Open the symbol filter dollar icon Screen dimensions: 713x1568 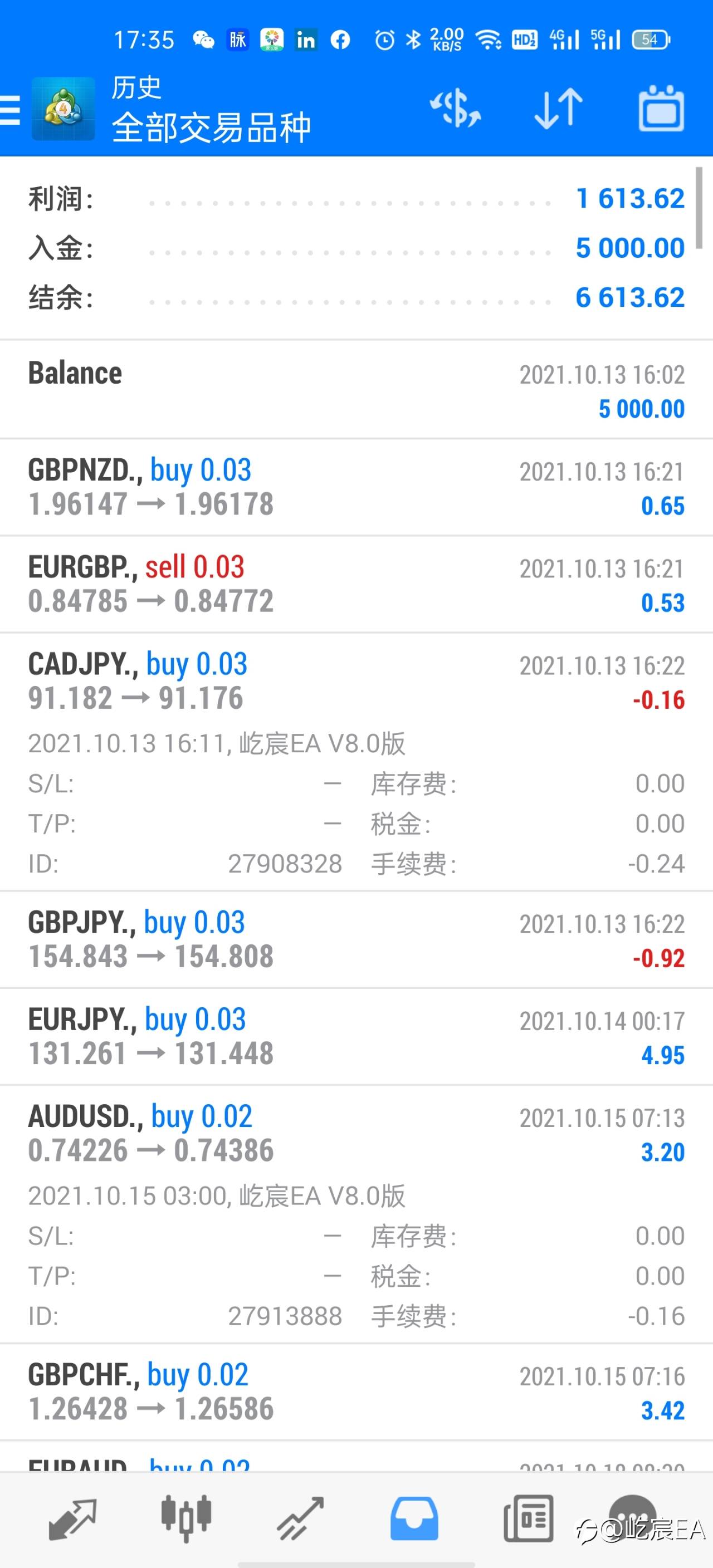(456, 109)
